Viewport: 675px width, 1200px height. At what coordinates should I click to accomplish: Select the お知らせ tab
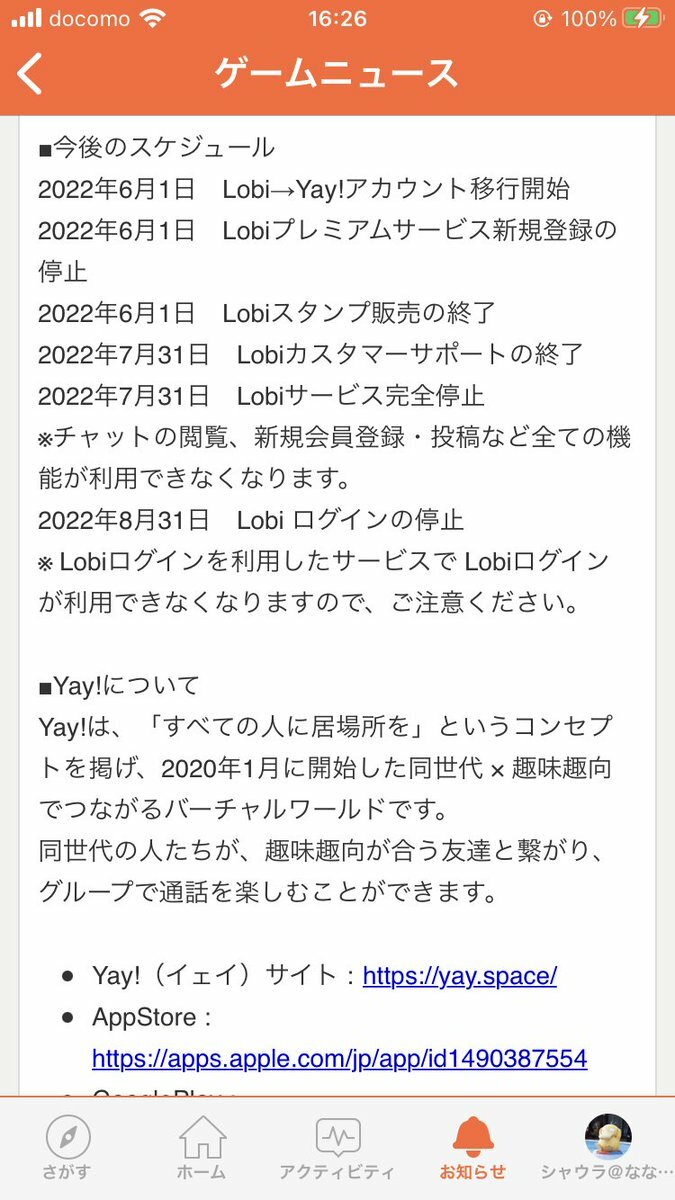[x=473, y=1148]
